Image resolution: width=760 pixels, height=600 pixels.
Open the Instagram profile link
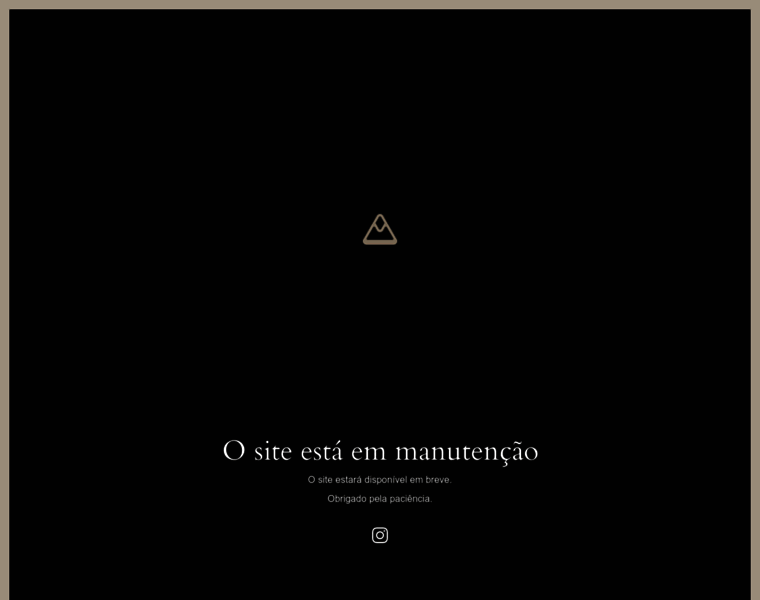tap(380, 535)
